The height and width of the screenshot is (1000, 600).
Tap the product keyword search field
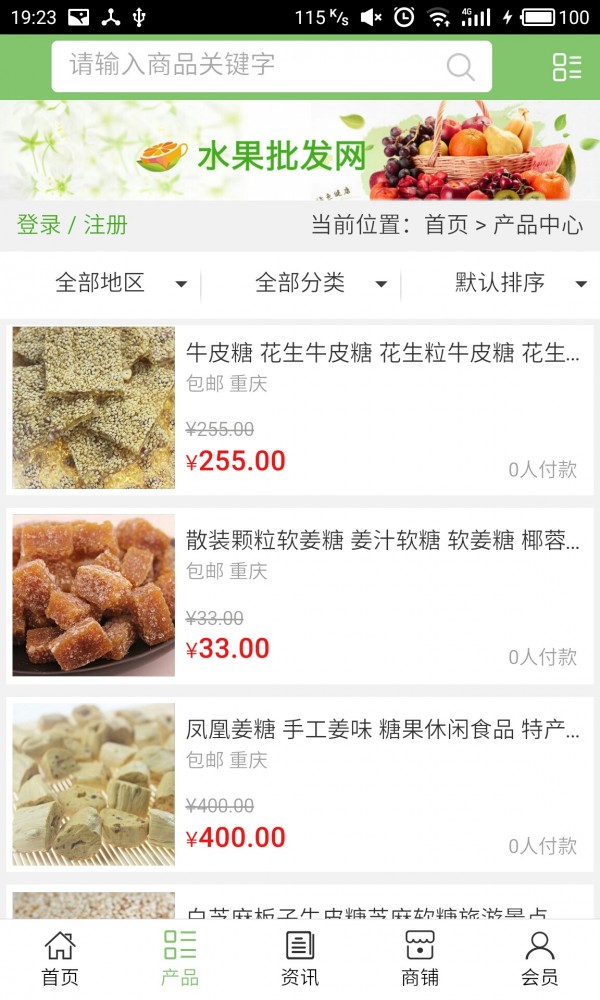(x=250, y=66)
